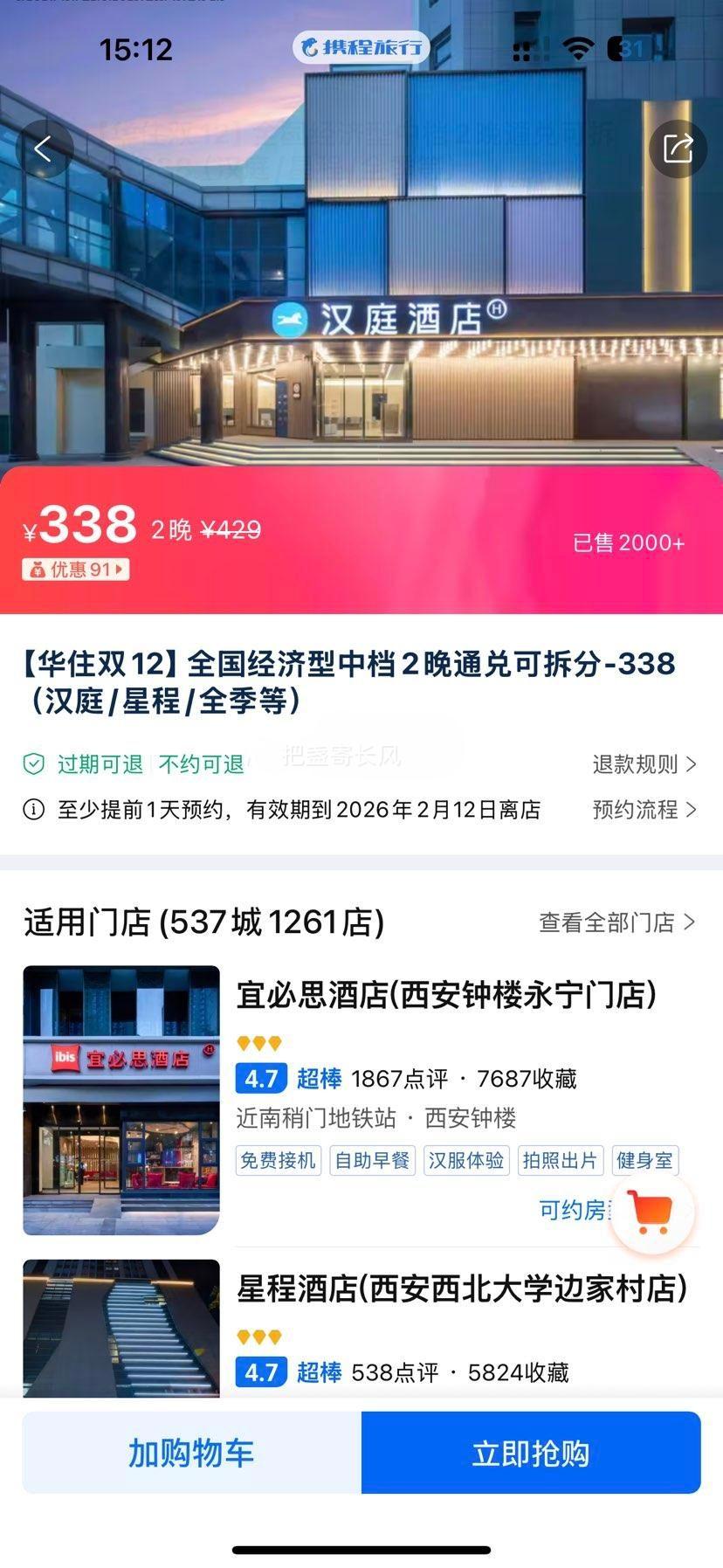Tap the 4.7 rating badge of 宜必思酒店
The width and height of the screenshot is (723, 1568).
coord(260,1079)
